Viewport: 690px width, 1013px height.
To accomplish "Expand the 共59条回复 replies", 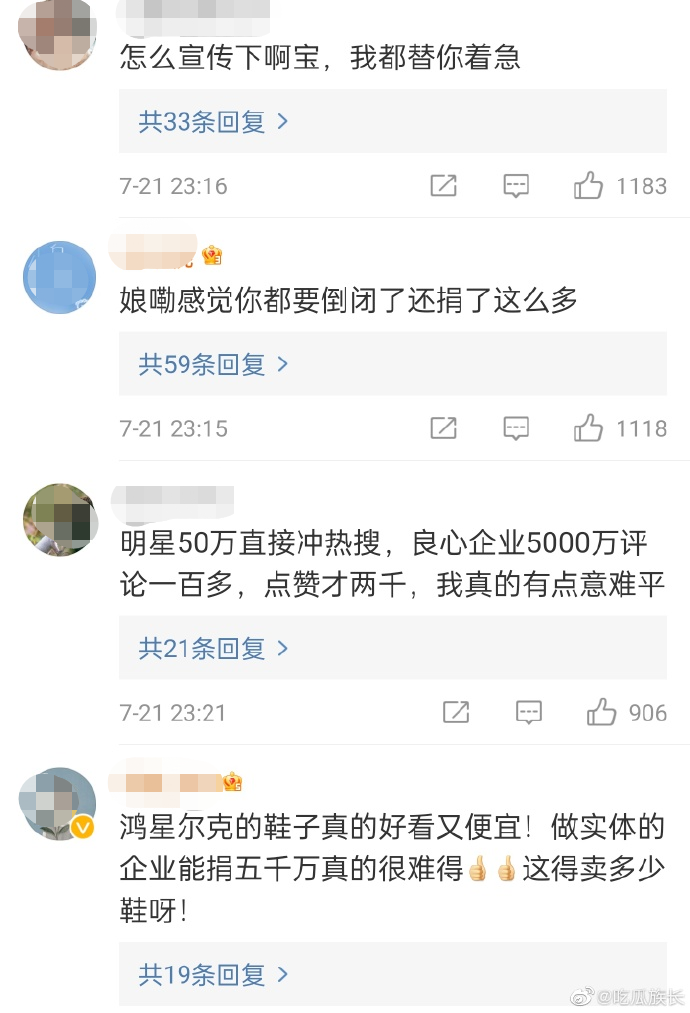I will point(213,365).
